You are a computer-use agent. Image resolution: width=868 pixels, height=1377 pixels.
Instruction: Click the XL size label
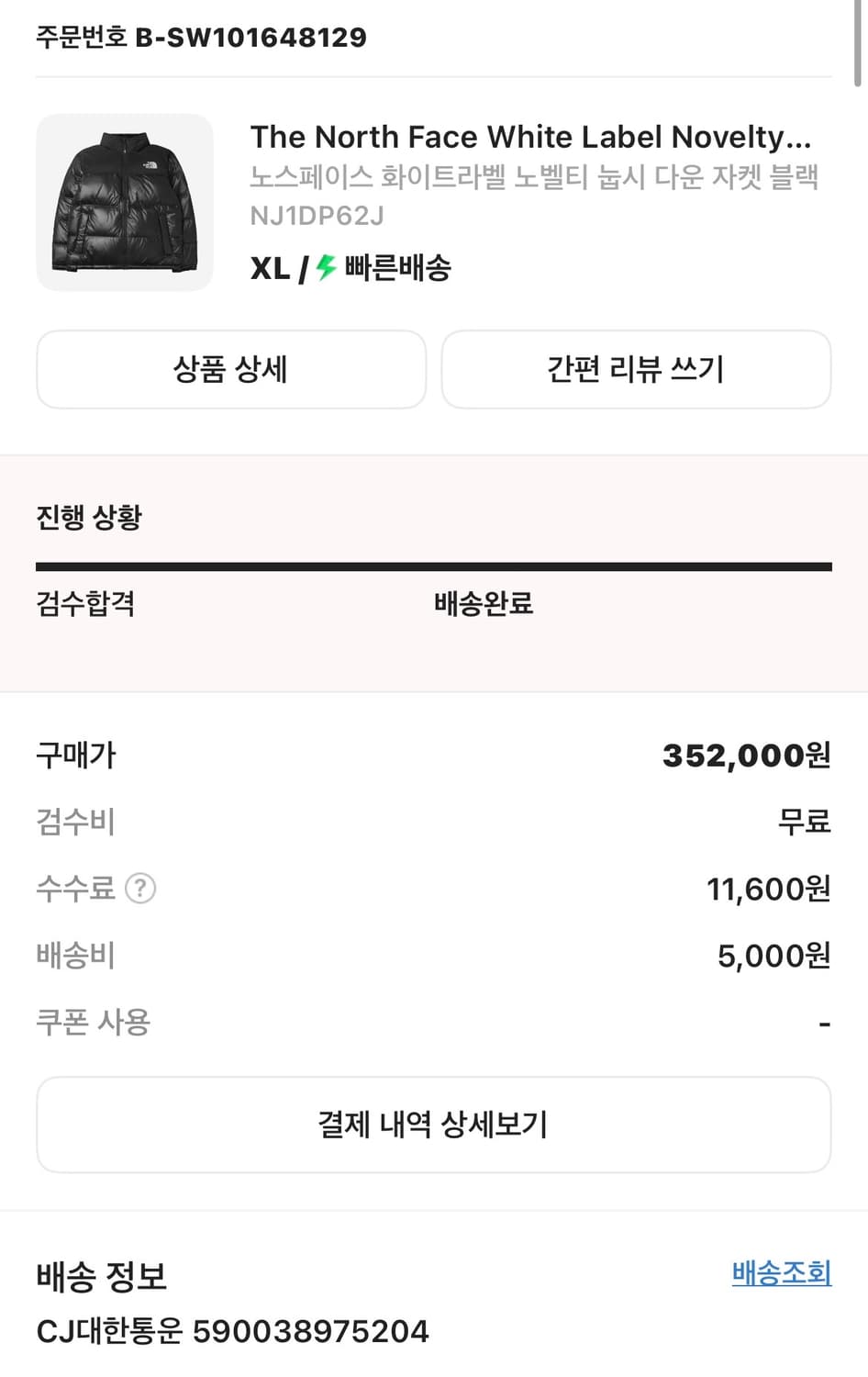pyautogui.click(x=269, y=269)
